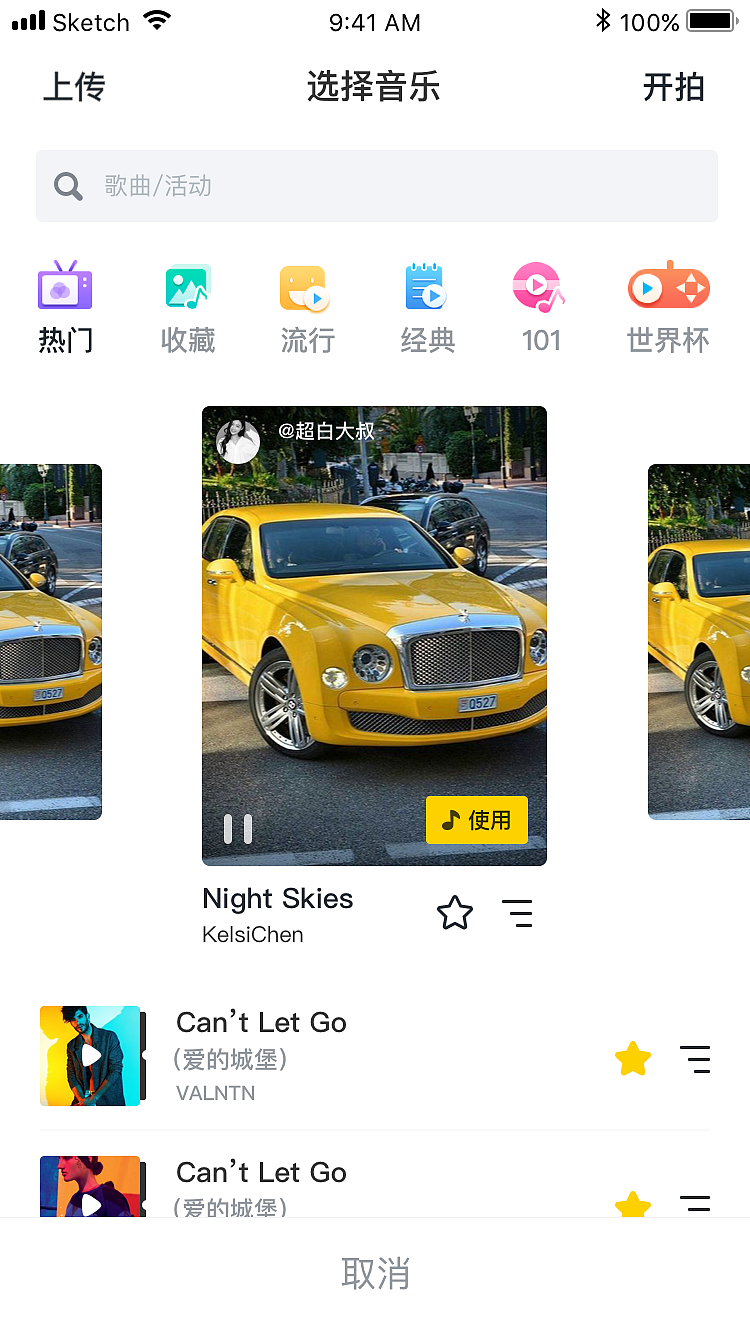Tap @超白大叔's profile avatar
This screenshot has width=750, height=1334.
(x=238, y=440)
